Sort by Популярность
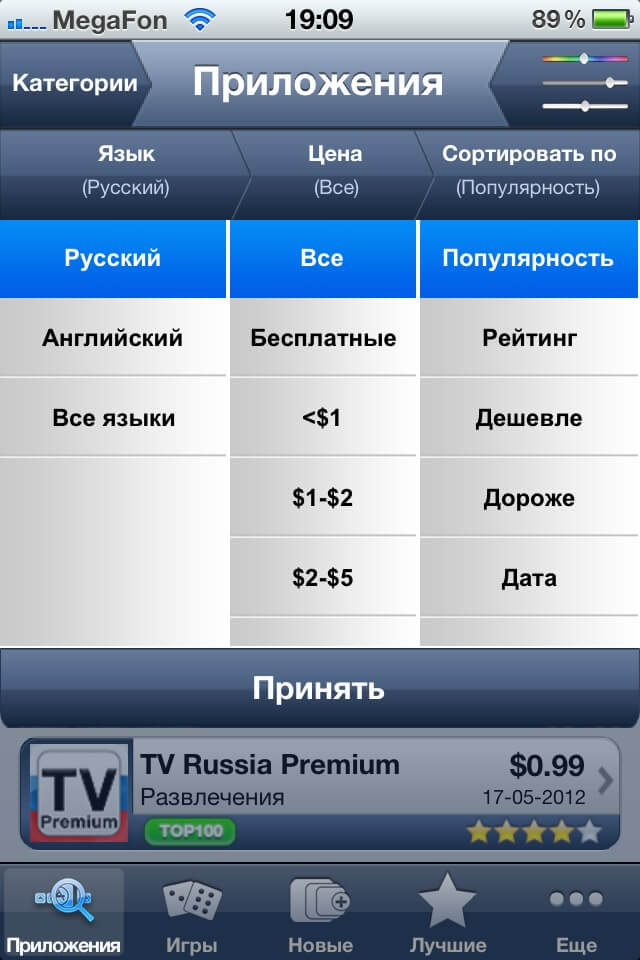 pos(529,258)
